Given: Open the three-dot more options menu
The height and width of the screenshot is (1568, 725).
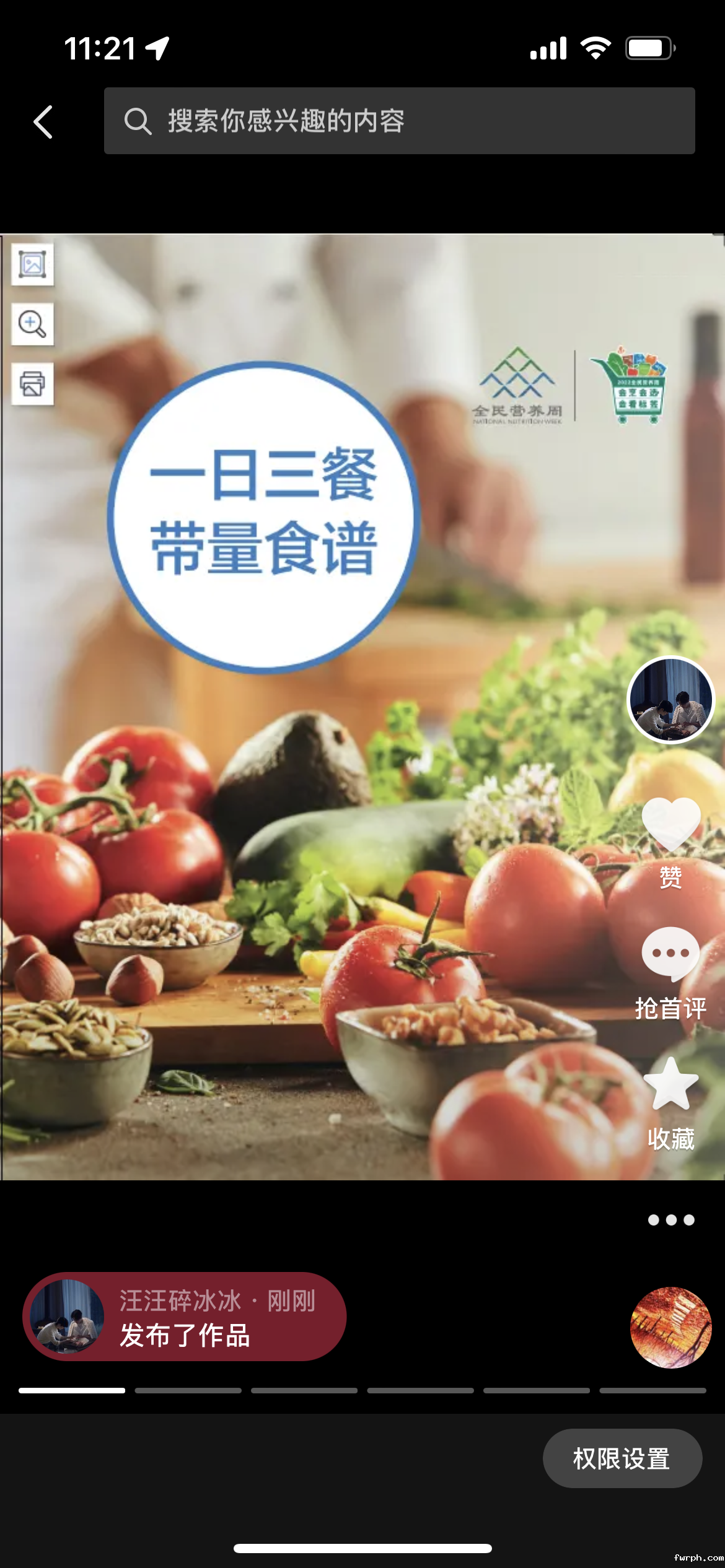Looking at the screenshot, I should 670,1220.
